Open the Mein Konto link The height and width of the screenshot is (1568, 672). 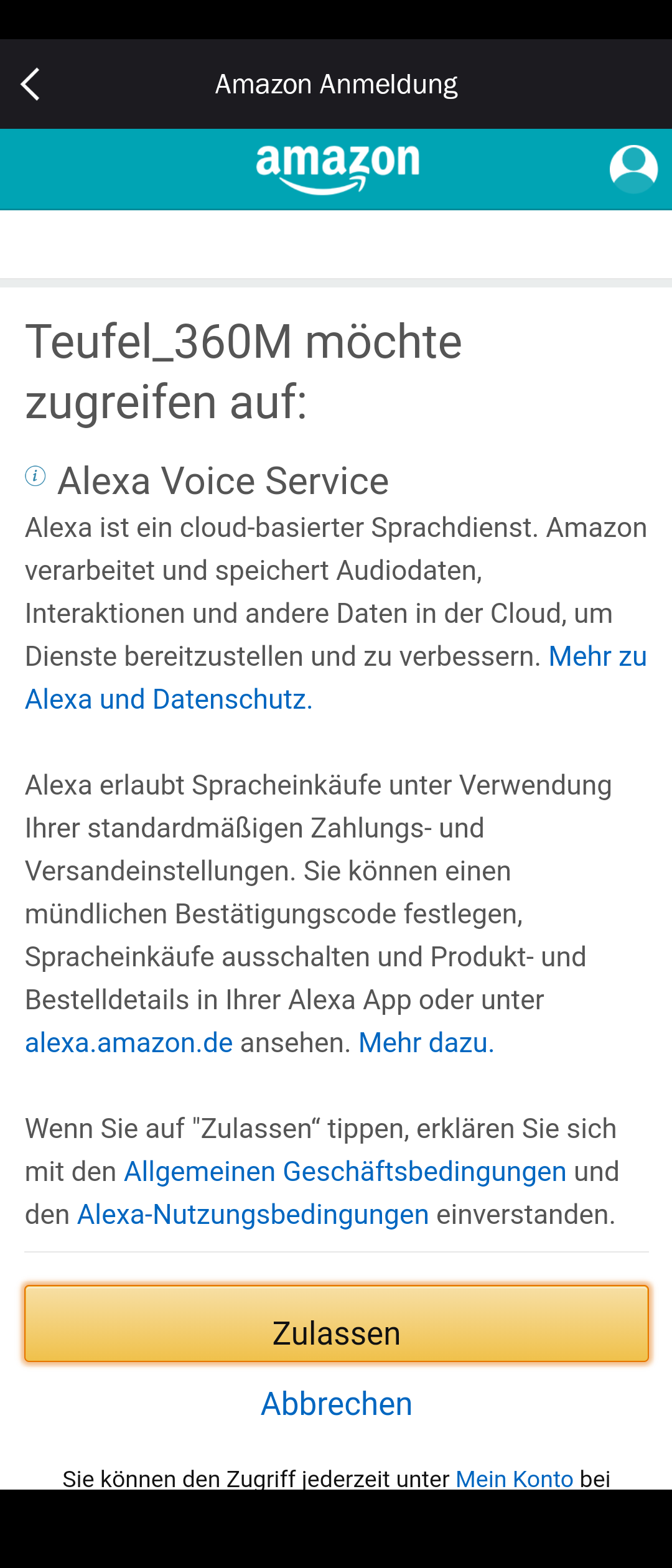pyautogui.click(x=514, y=1478)
